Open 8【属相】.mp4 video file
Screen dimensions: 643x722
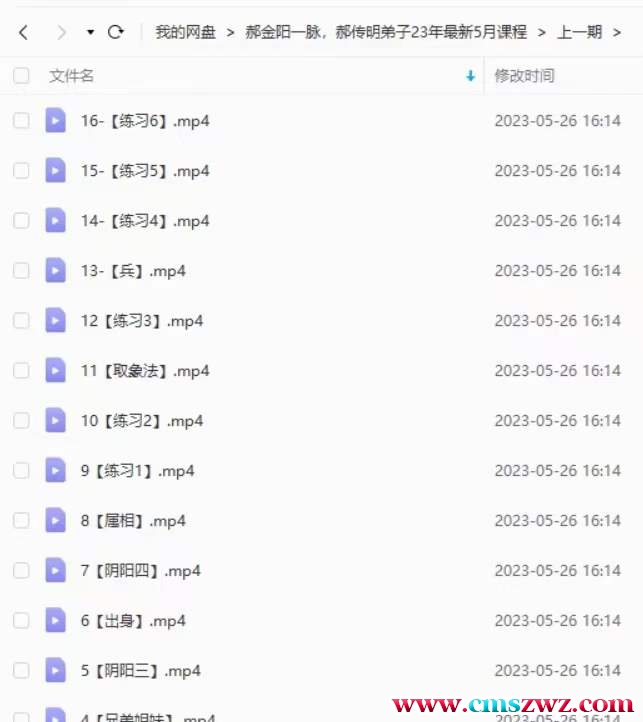pos(133,521)
